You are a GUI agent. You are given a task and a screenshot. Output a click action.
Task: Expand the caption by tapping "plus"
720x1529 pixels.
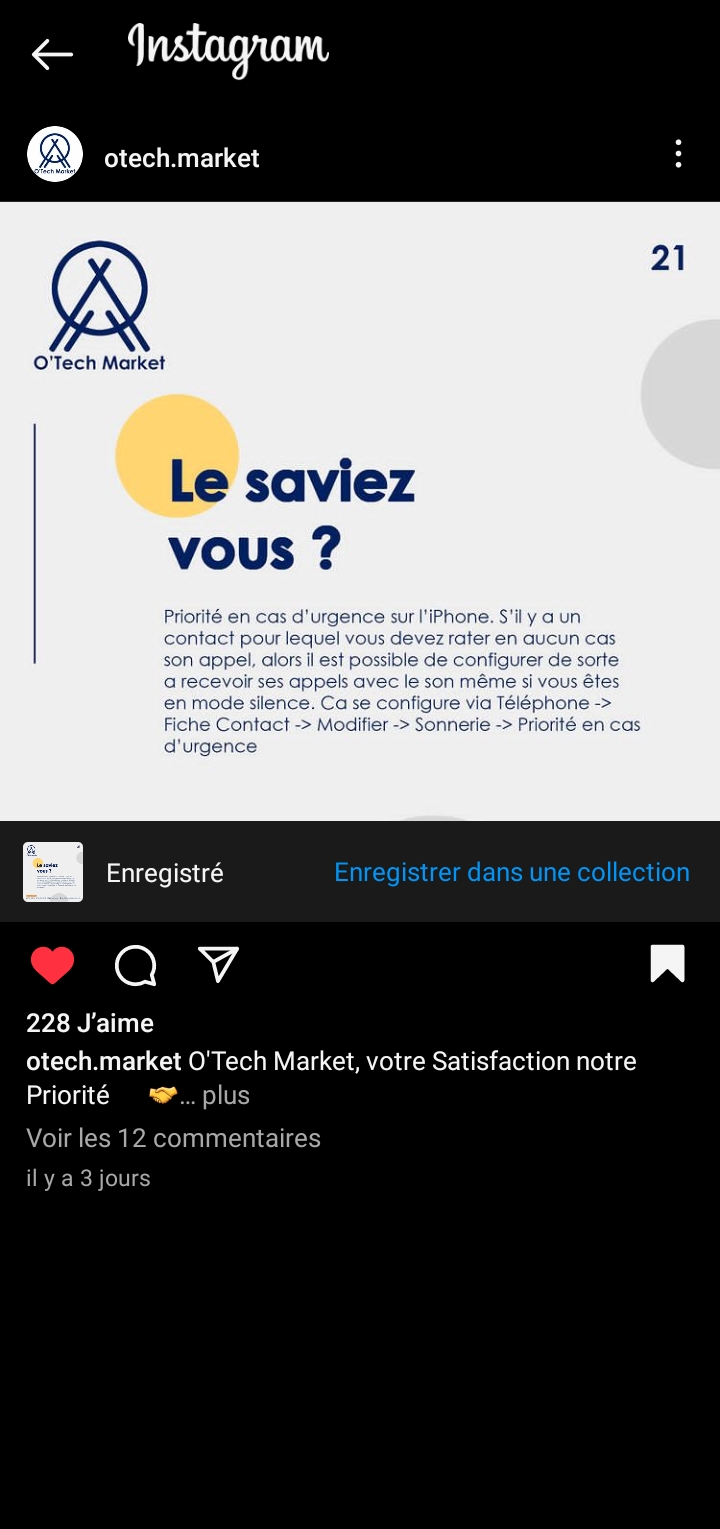point(226,1095)
